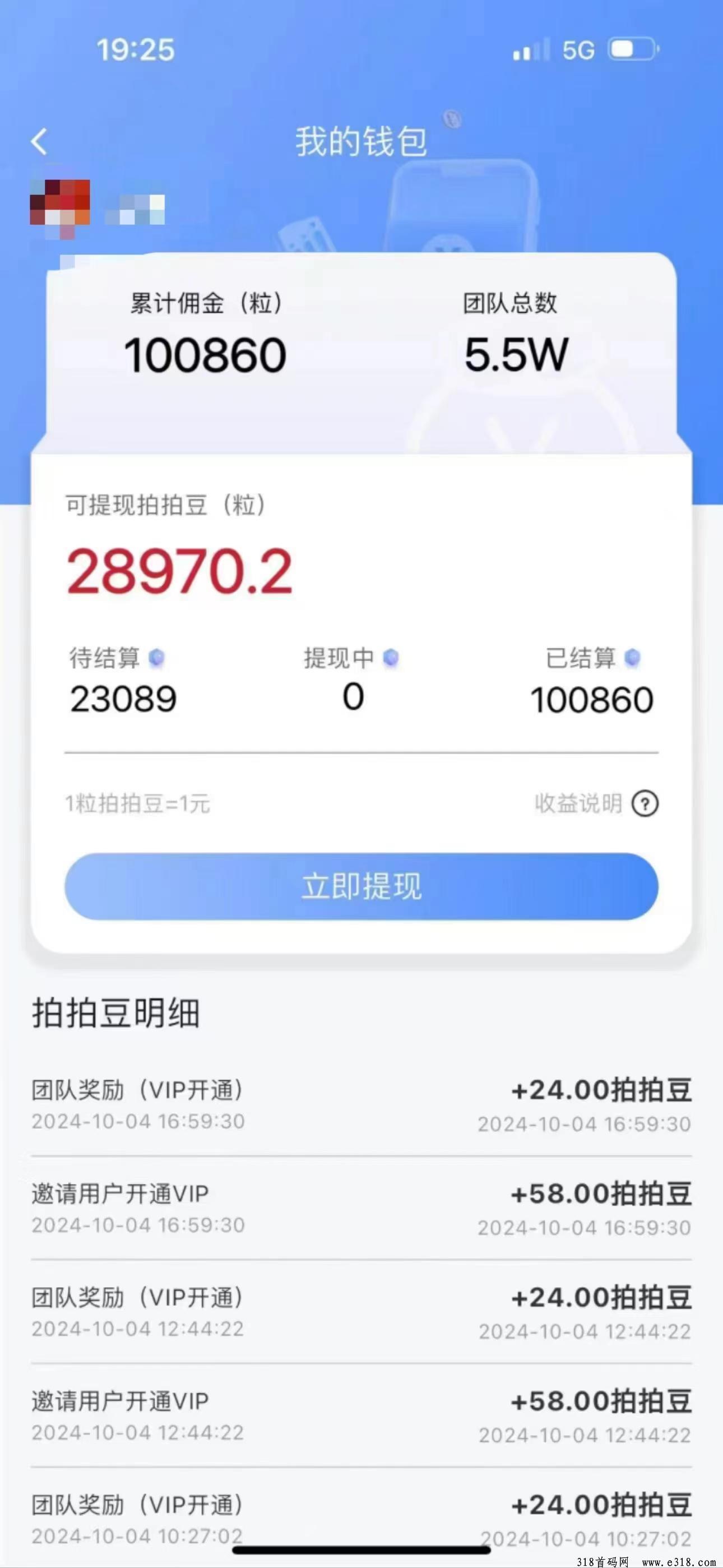Tap the 立即提现 button

(361, 886)
